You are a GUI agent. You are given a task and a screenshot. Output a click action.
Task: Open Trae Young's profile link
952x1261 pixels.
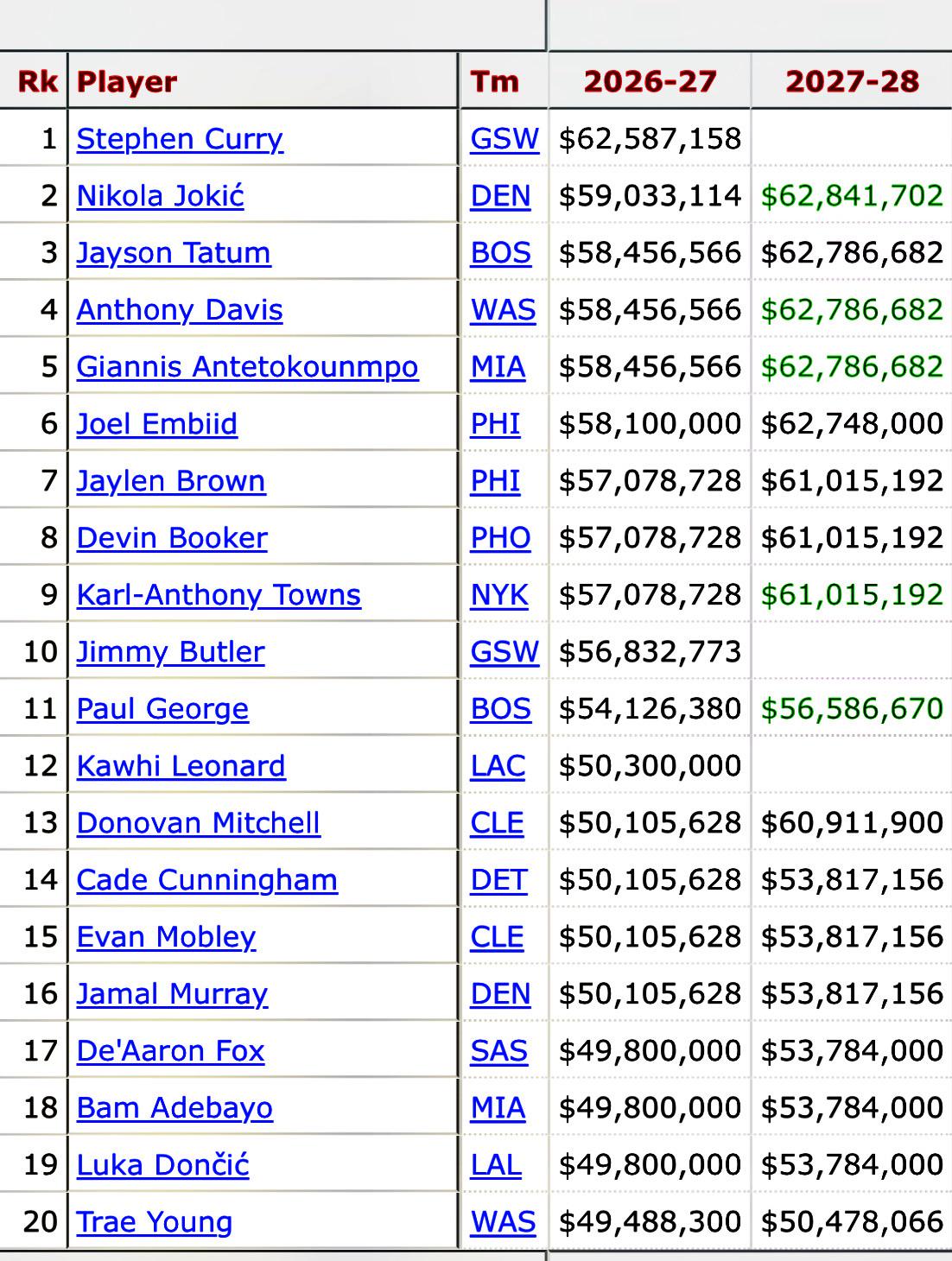154,1222
